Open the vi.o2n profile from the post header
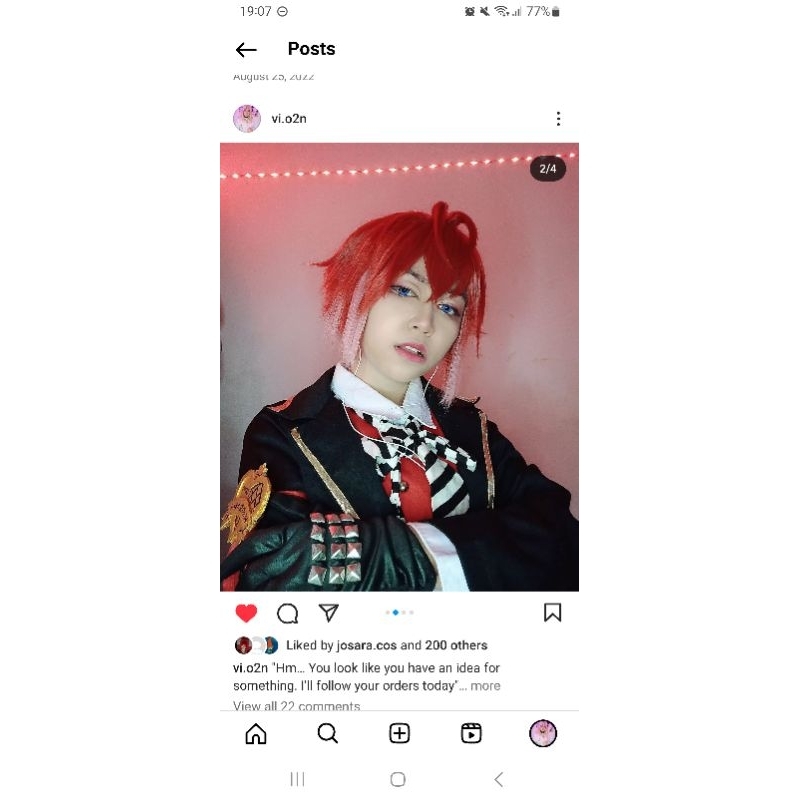The width and height of the screenshot is (800, 800). tap(288, 119)
